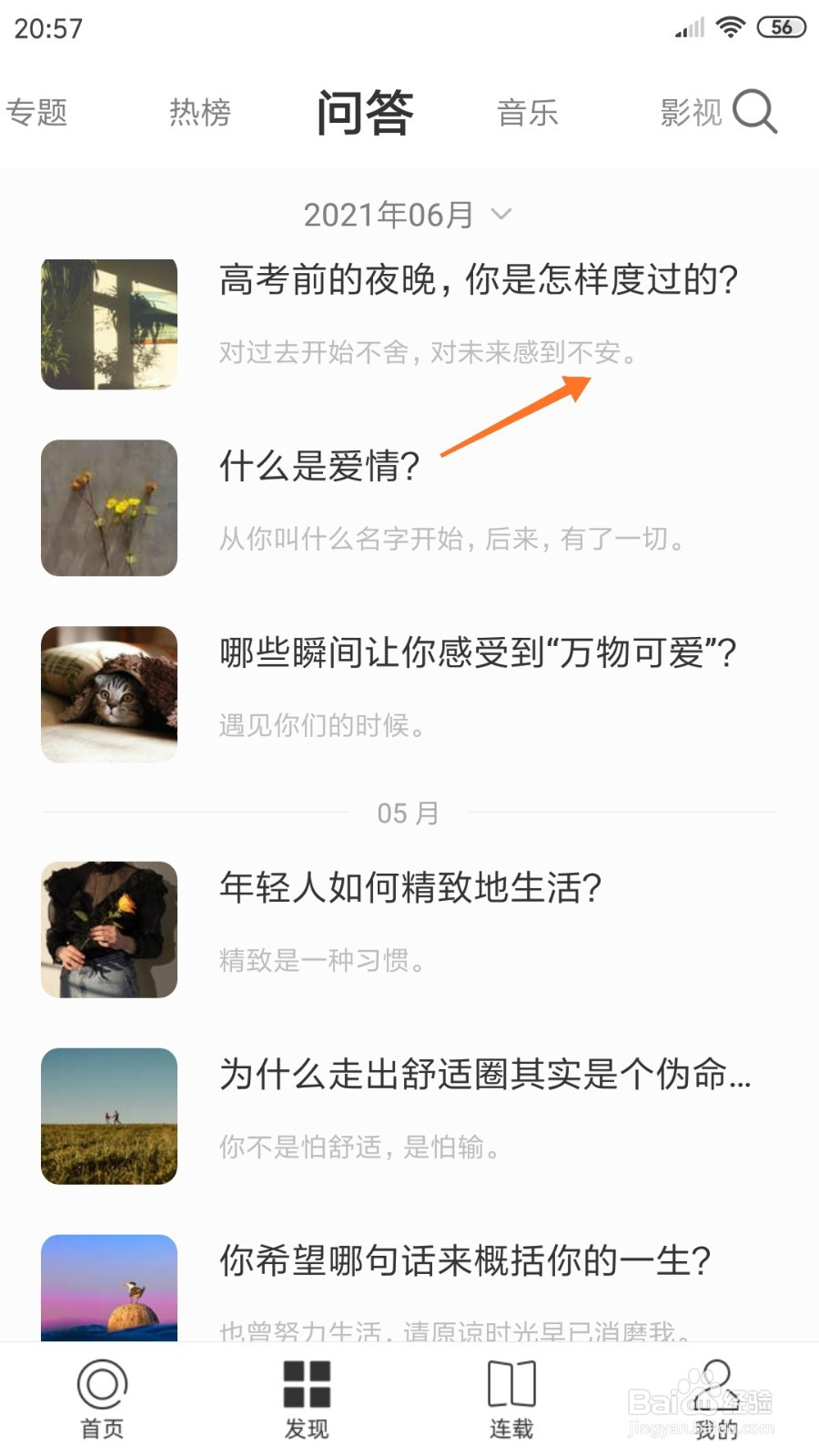Switch to the 热榜 tab

coord(199,113)
